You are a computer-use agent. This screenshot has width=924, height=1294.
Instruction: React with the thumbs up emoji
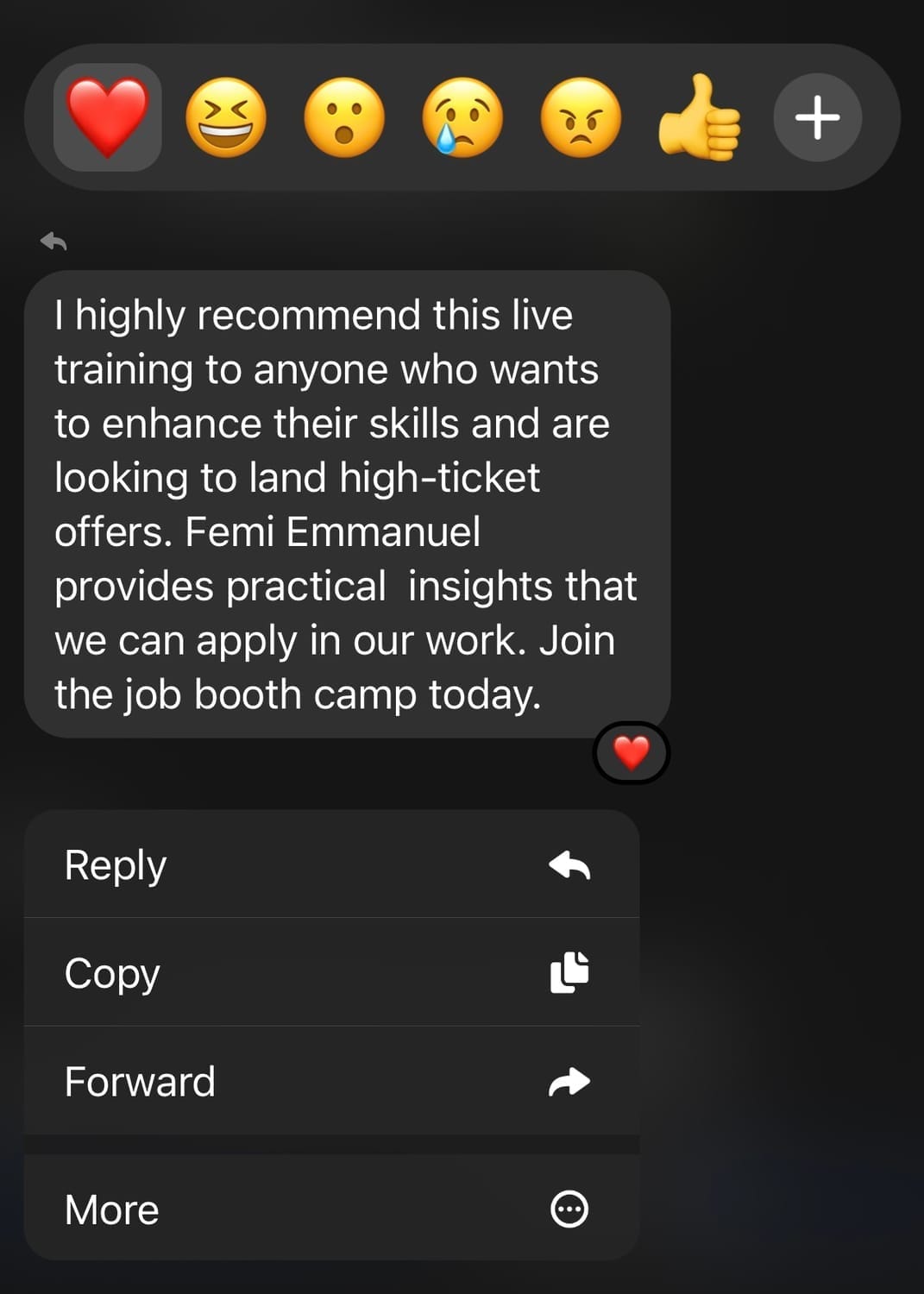point(699,117)
